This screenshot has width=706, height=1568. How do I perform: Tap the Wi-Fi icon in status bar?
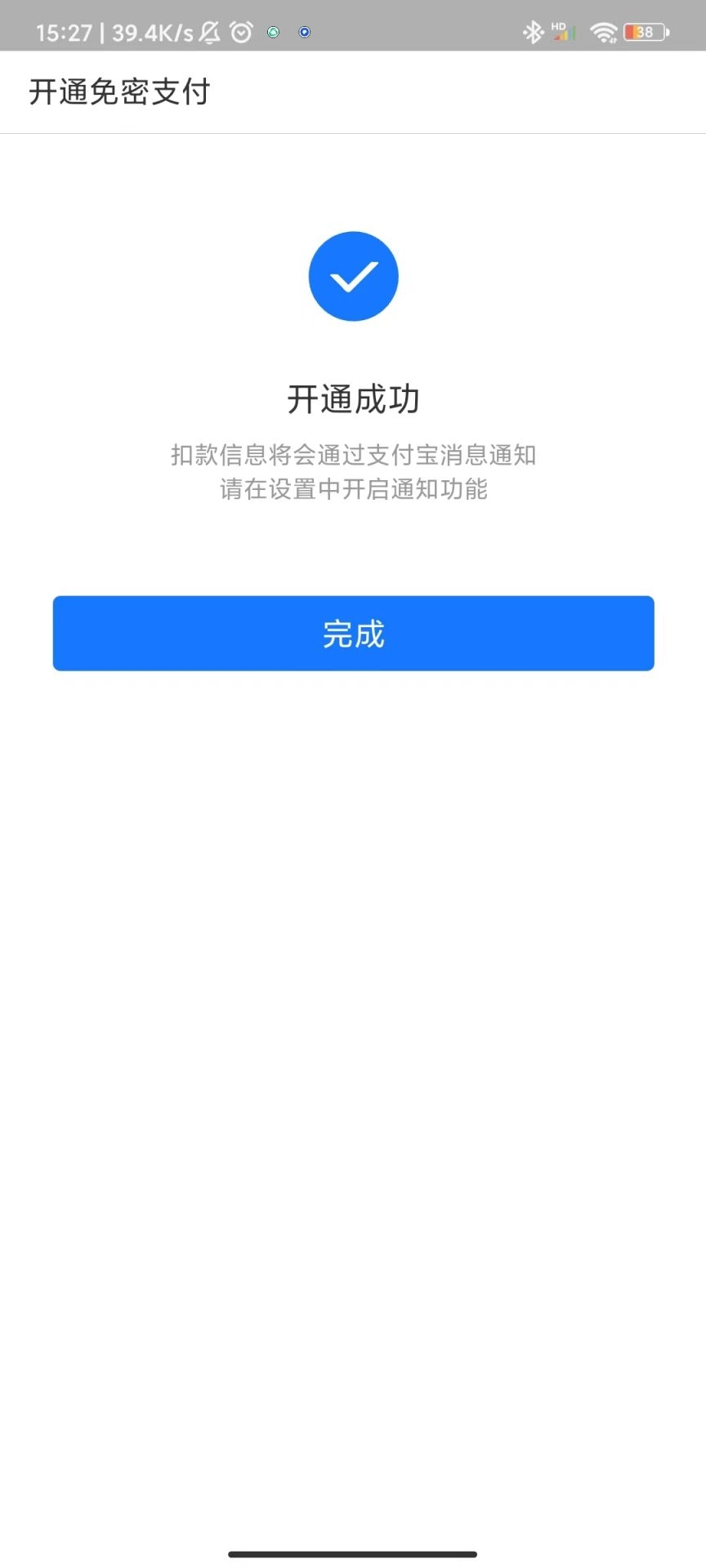pyautogui.click(x=604, y=31)
